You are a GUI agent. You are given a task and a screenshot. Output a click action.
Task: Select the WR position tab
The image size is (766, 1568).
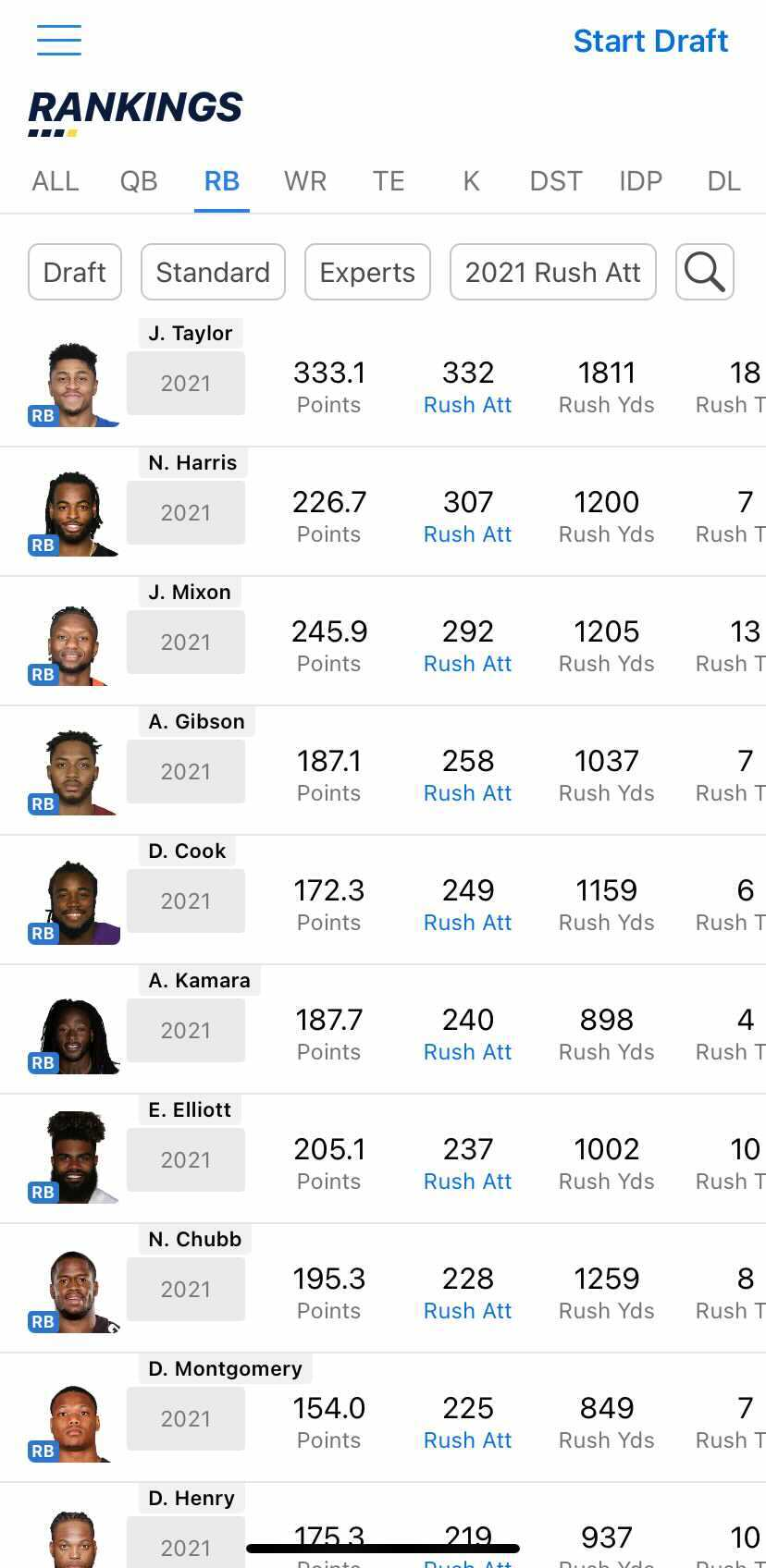pyautogui.click(x=305, y=181)
